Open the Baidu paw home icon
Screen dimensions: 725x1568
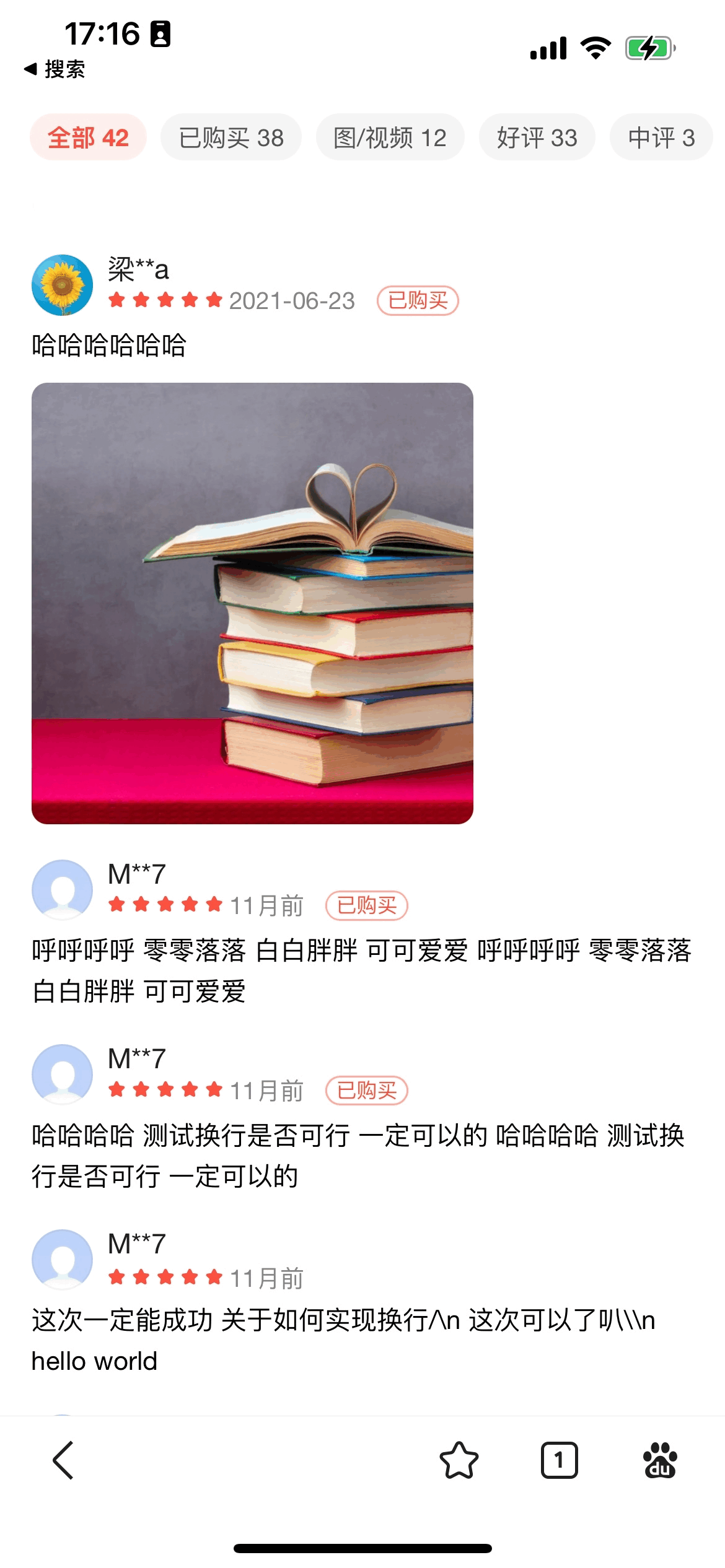660,1460
